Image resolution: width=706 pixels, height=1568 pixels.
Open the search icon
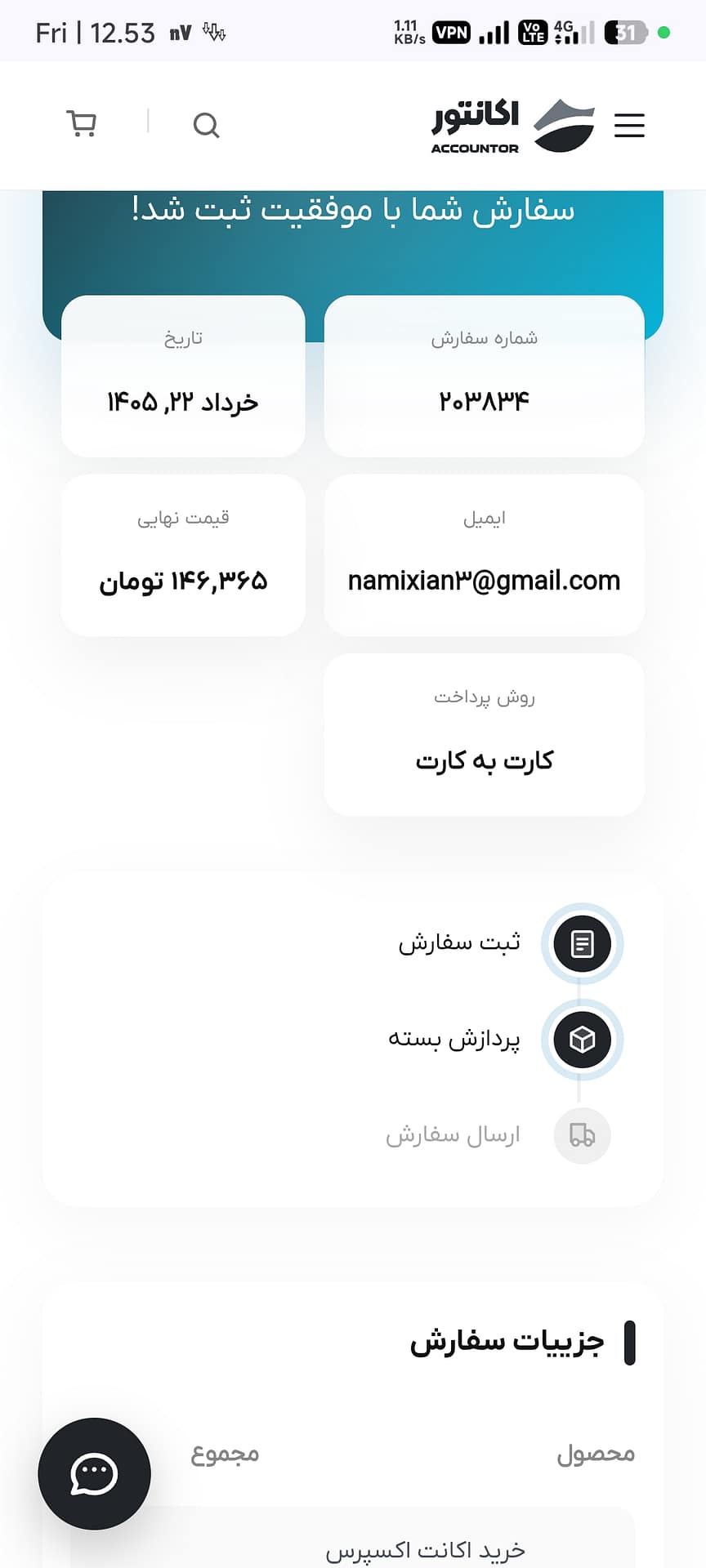(206, 125)
